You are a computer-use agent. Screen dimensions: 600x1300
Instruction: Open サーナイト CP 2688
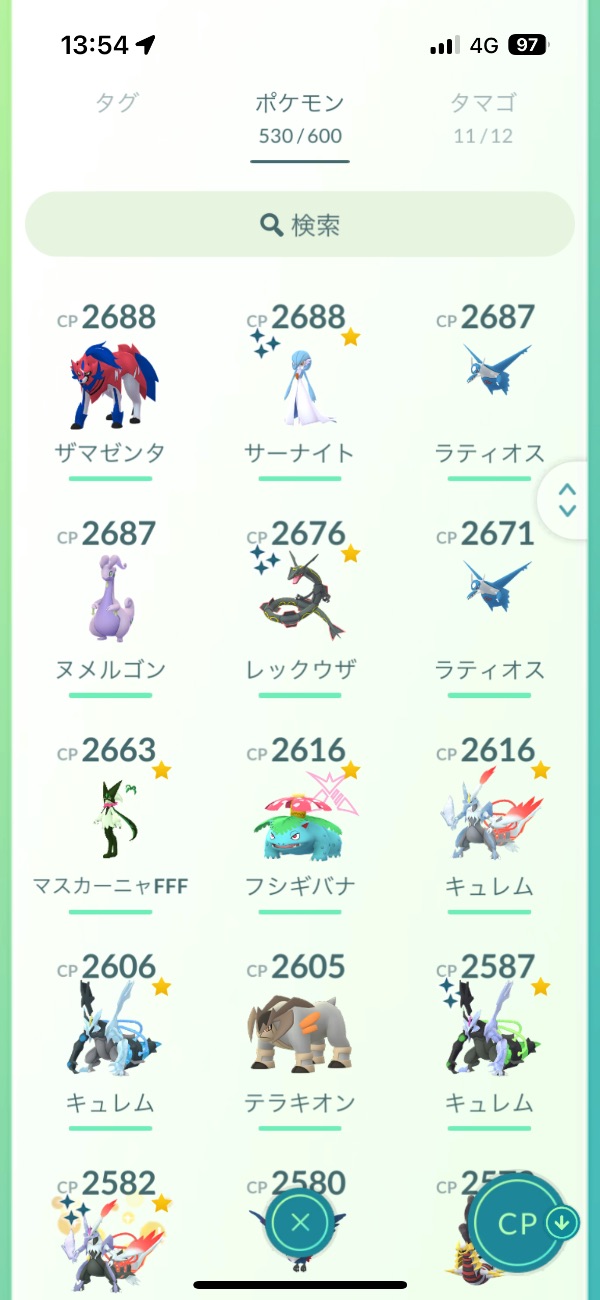click(300, 385)
